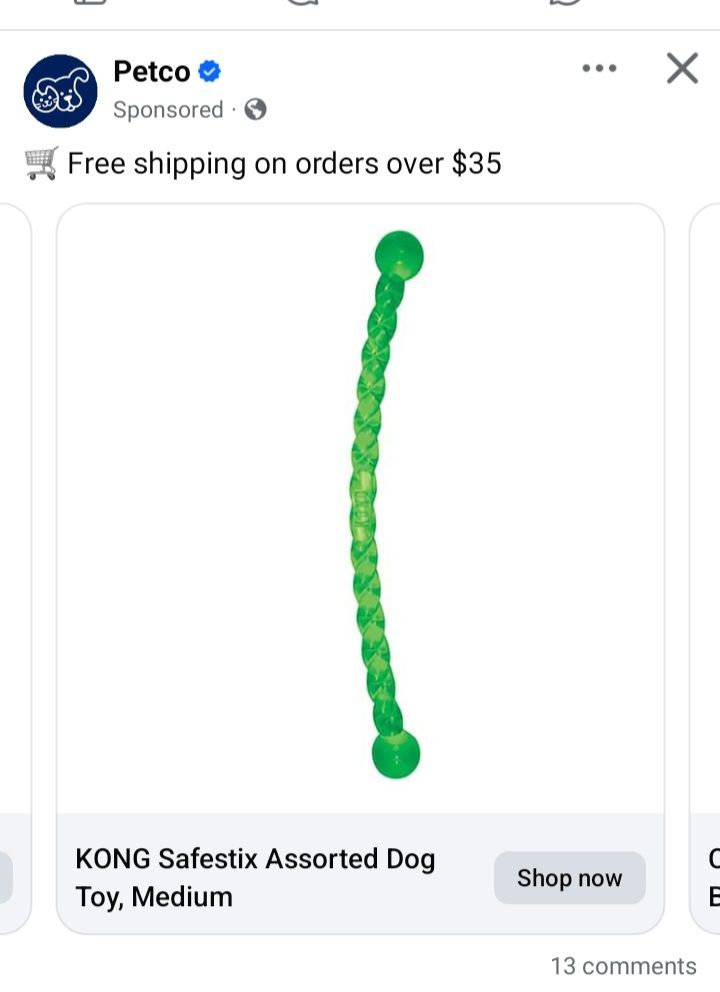Tap the blue verified badge next to Petco
720x992 pixels.
point(209,70)
